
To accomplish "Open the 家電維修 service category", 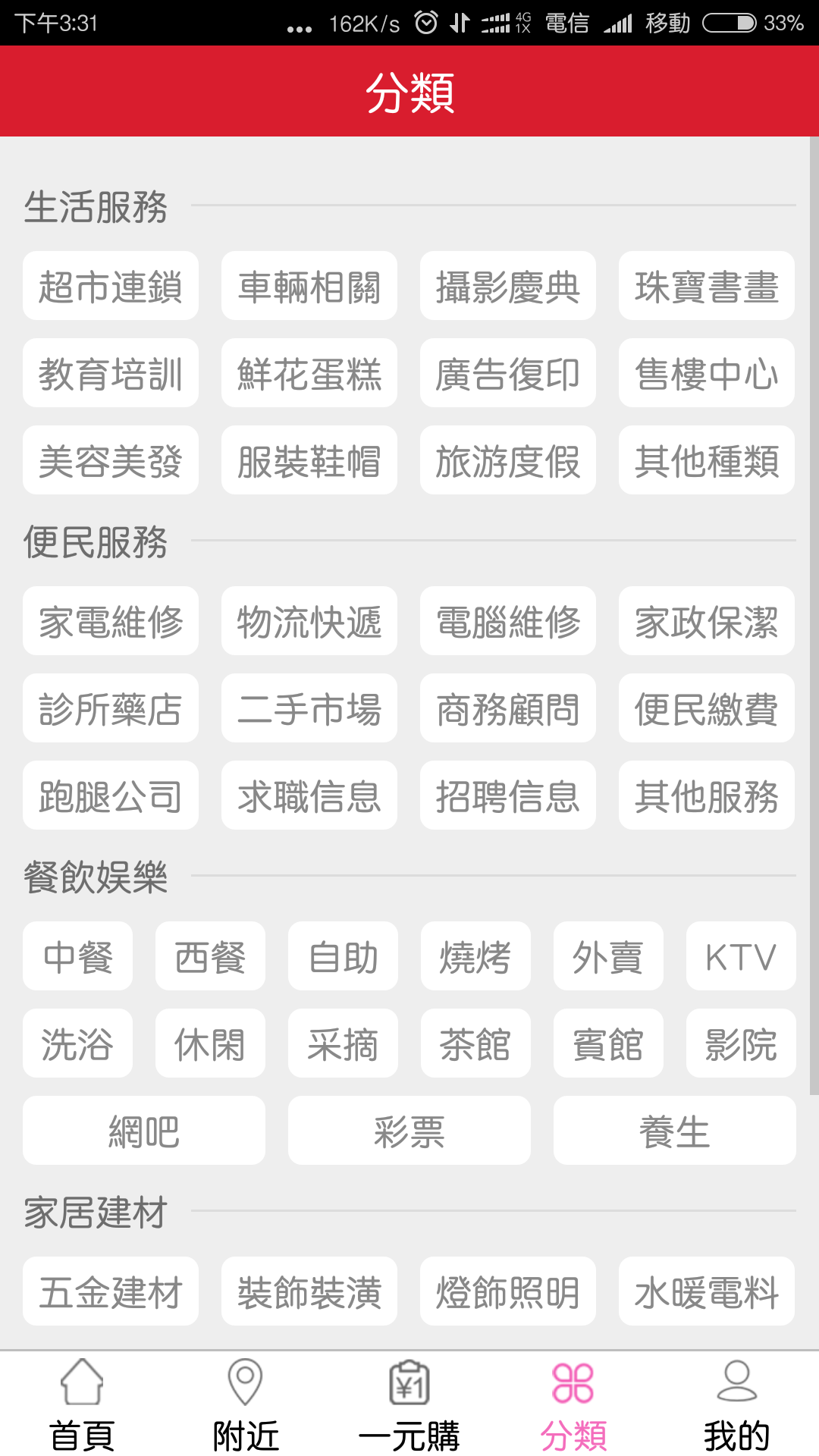I will click(111, 621).
